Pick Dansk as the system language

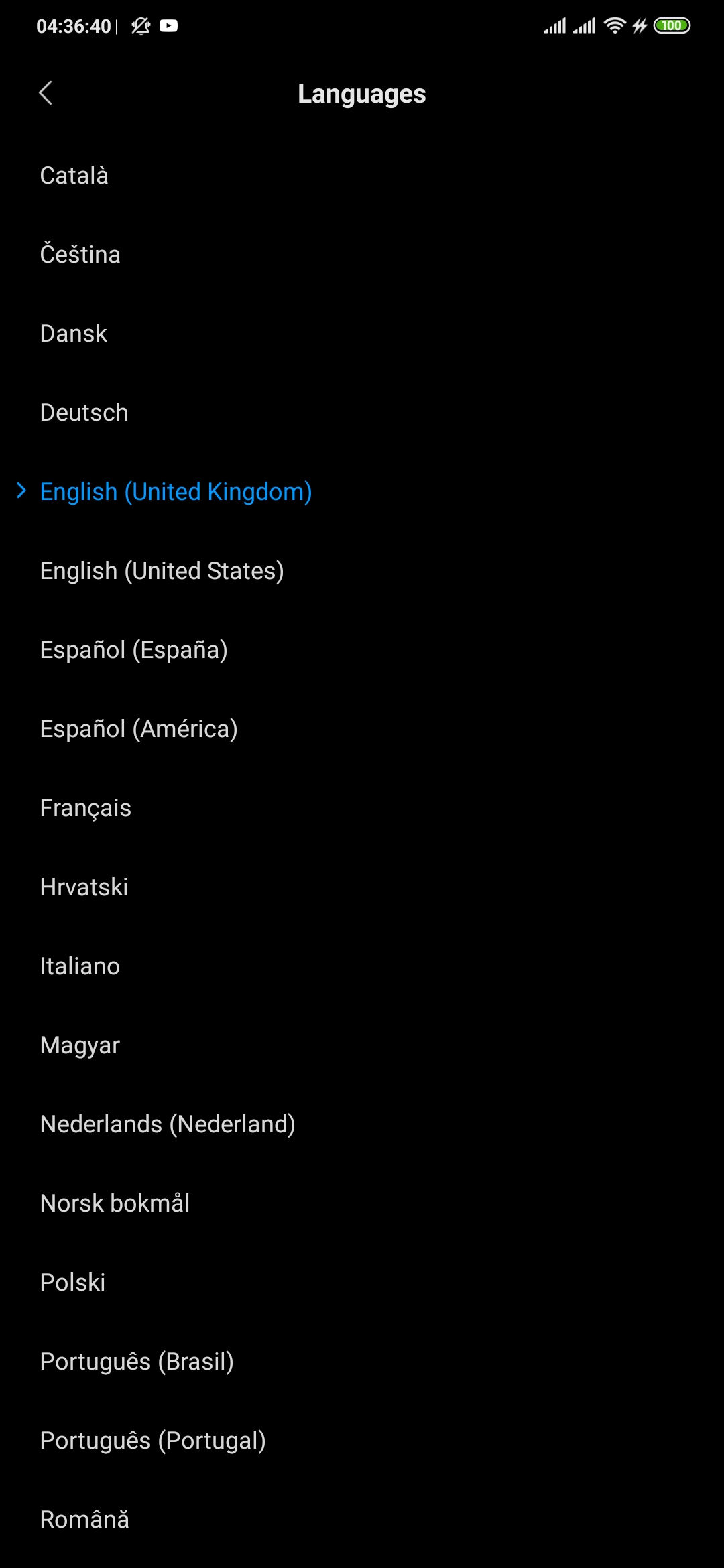(x=362, y=334)
